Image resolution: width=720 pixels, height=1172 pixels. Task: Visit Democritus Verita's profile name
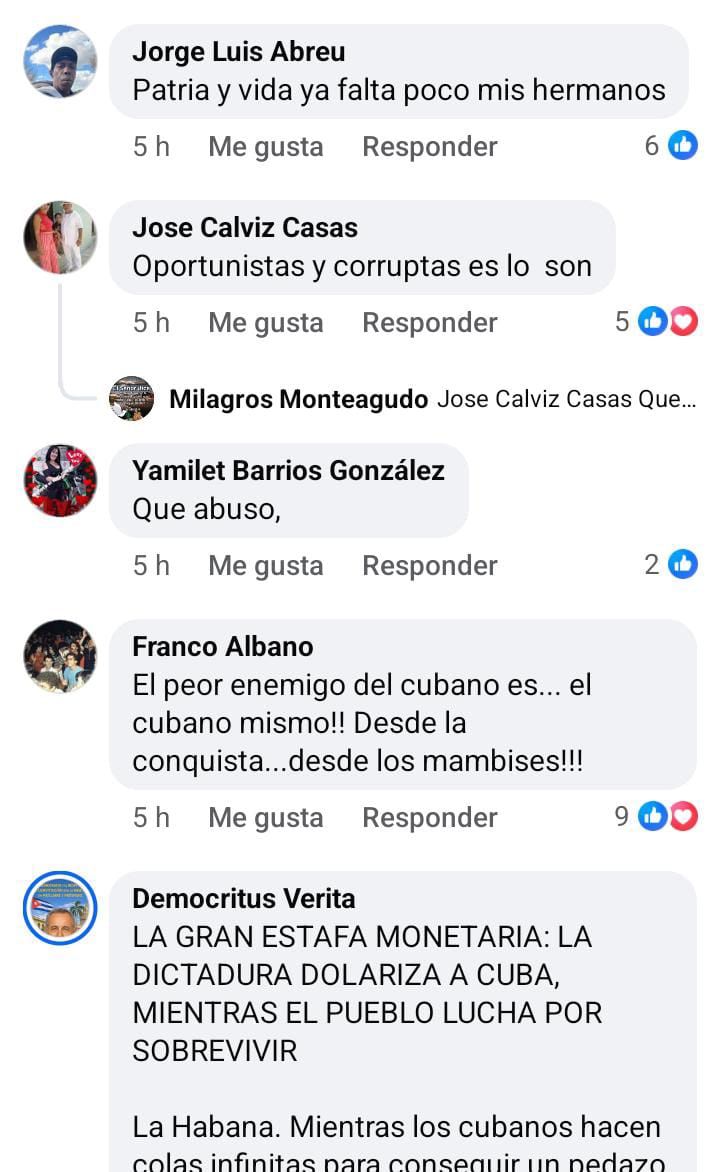[243, 898]
